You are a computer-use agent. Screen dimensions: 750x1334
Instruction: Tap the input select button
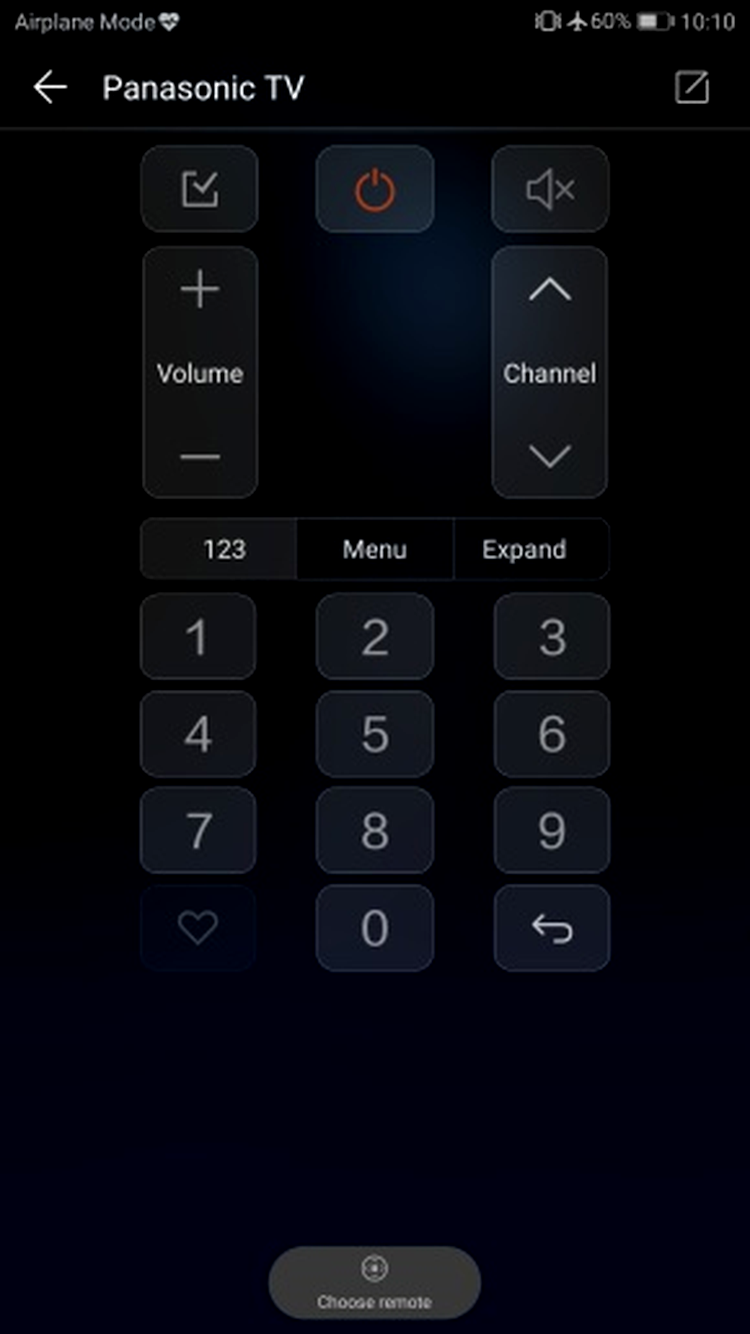(x=199, y=190)
